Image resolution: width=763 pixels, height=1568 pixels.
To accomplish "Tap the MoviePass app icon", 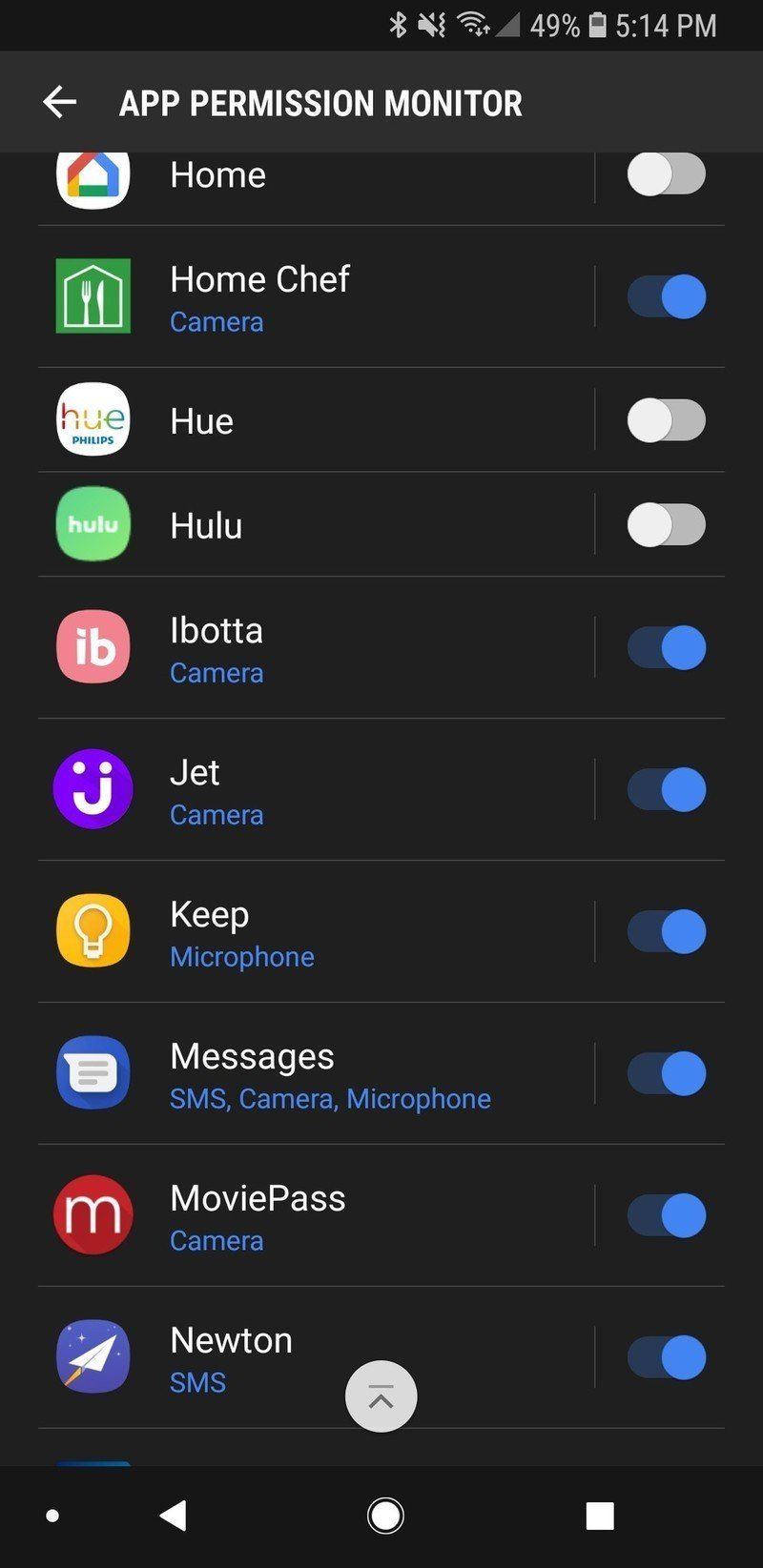I will click(93, 1214).
